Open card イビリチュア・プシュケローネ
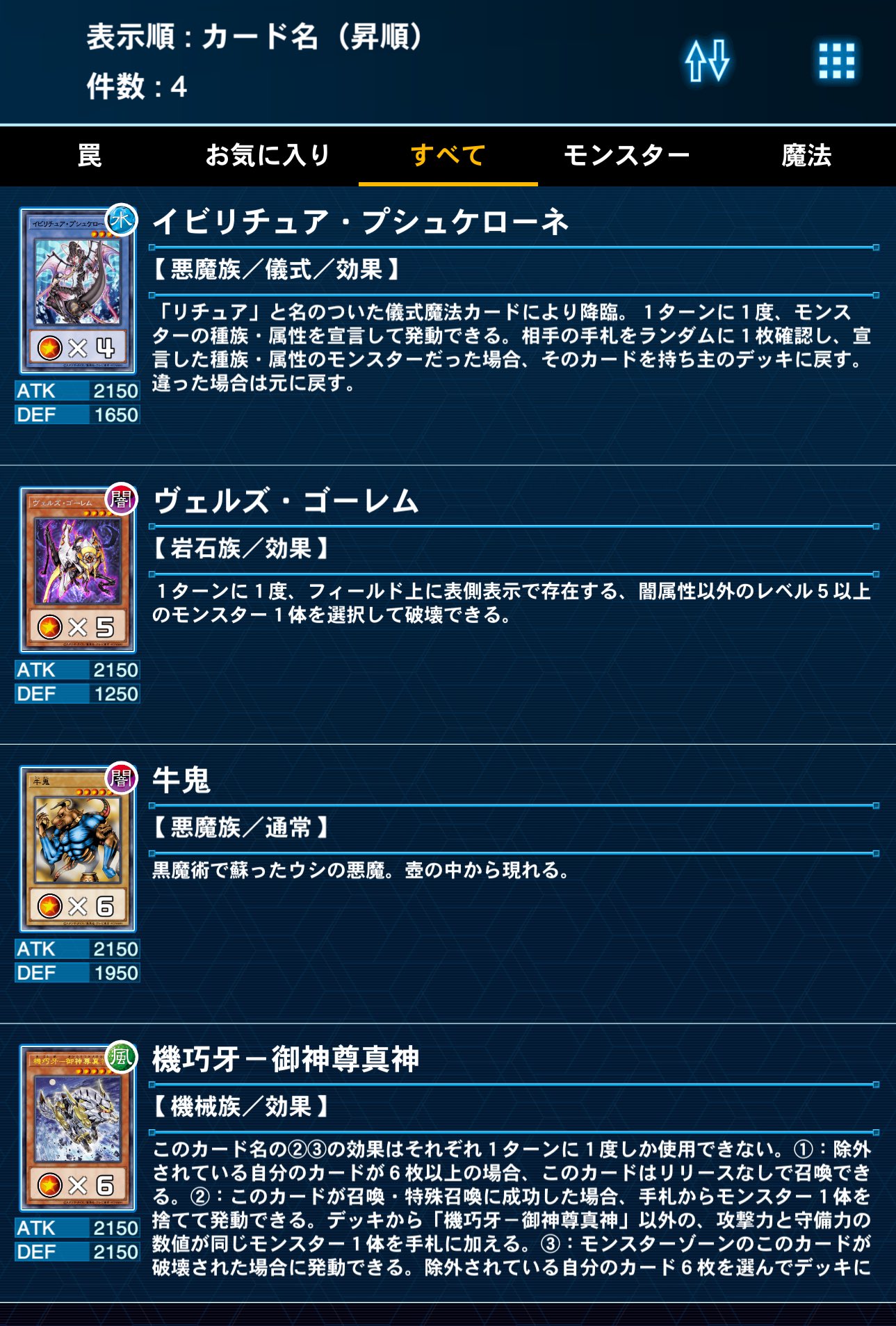This screenshot has height=1326, width=896. click(x=78, y=290)
